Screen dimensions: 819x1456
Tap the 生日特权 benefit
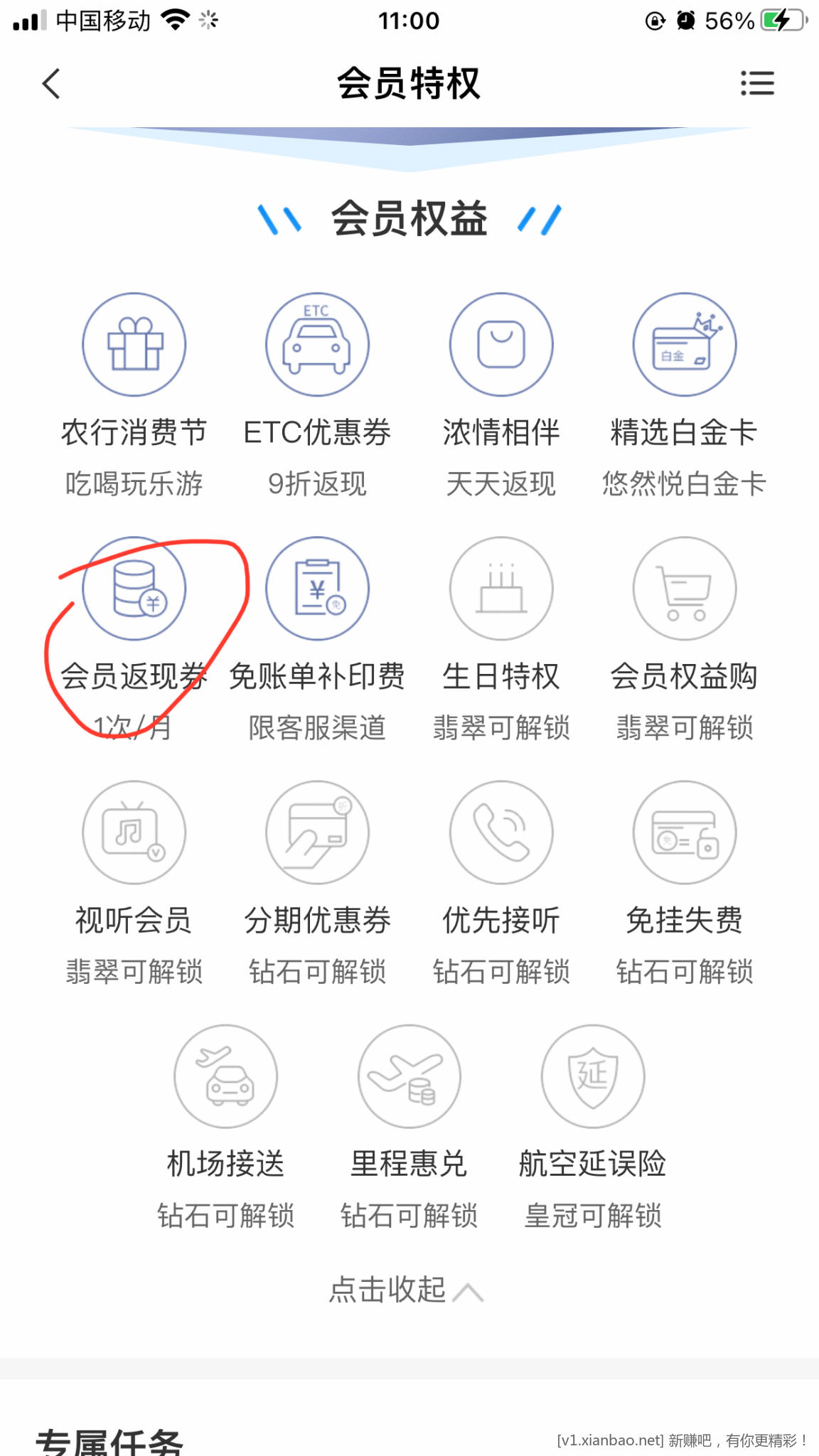(x=501, y=589)
